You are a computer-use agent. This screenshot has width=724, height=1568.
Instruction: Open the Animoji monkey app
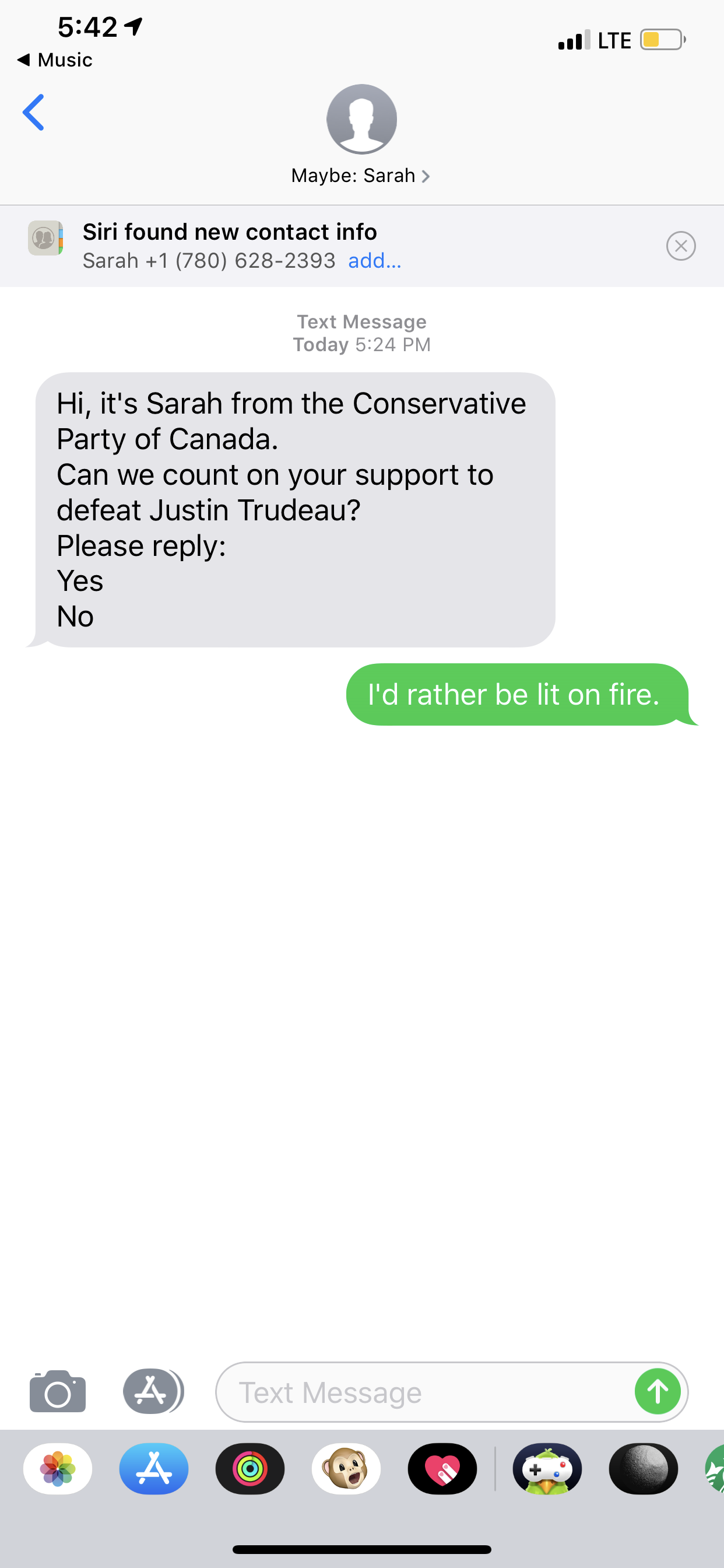pyautogui.click(x=346, y=1469)
